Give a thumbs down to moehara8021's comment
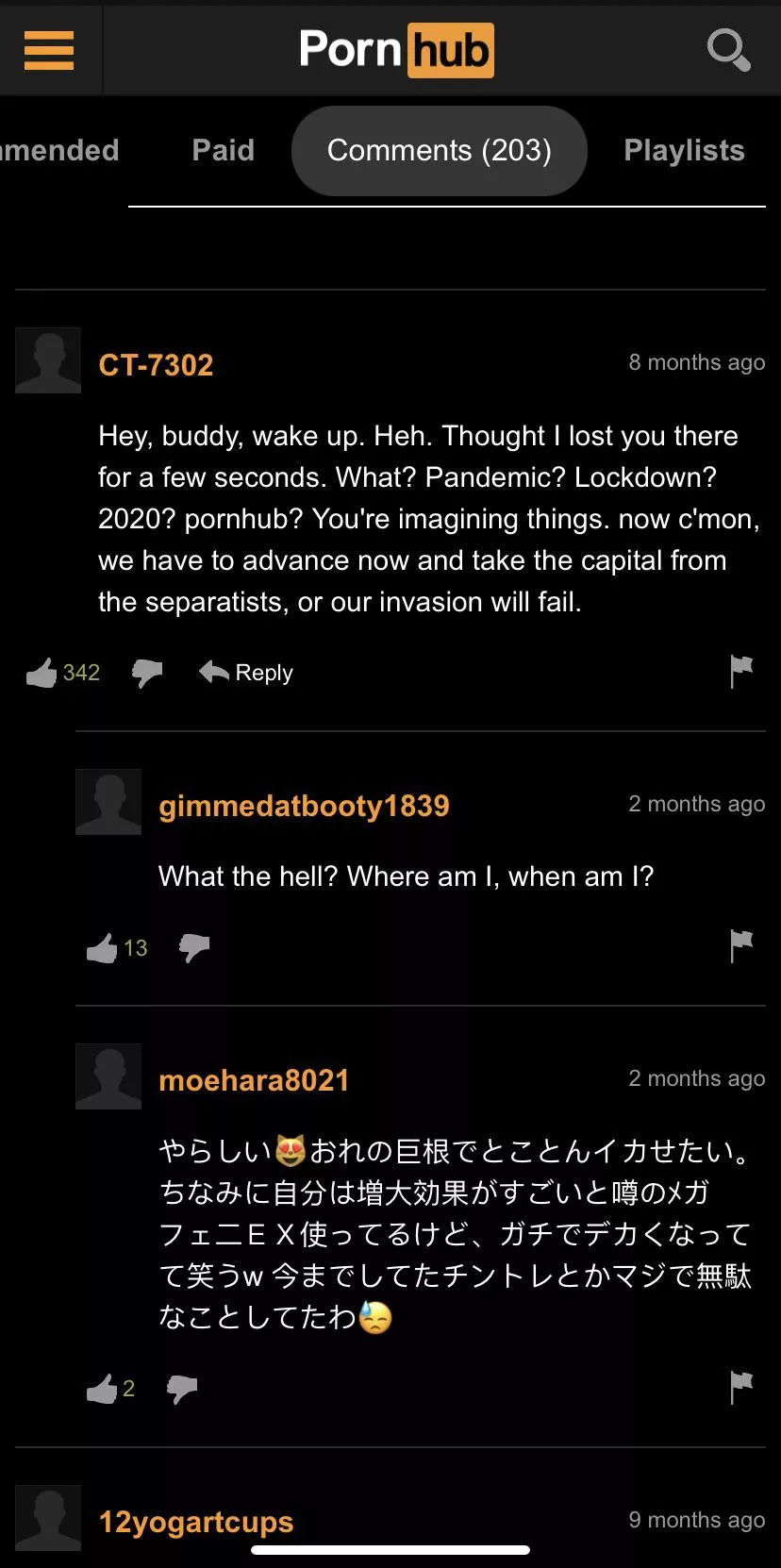 coord(182,1388)
